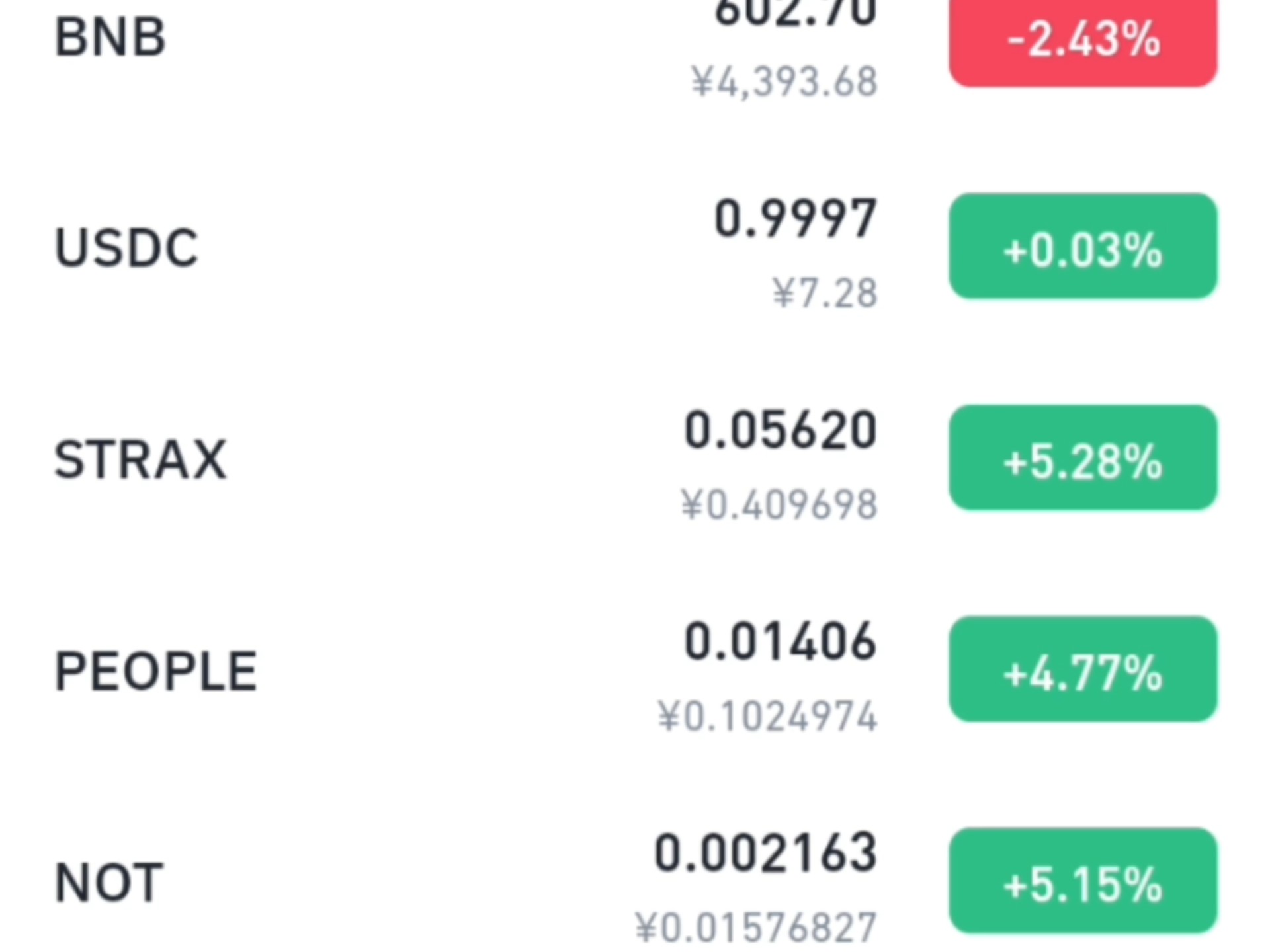The image size is (1270, 952).
Task: Tap the +4.77% change badge
Action: 1083,670
